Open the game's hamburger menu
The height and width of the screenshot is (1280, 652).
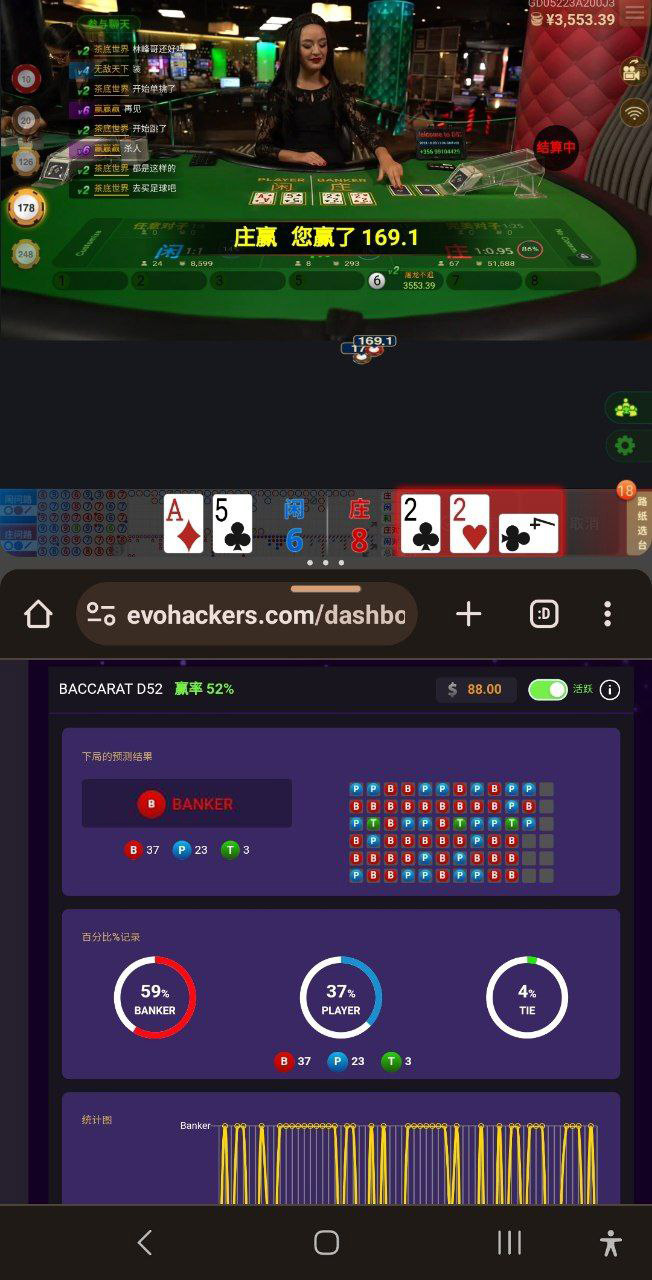[x=634, y=13]
